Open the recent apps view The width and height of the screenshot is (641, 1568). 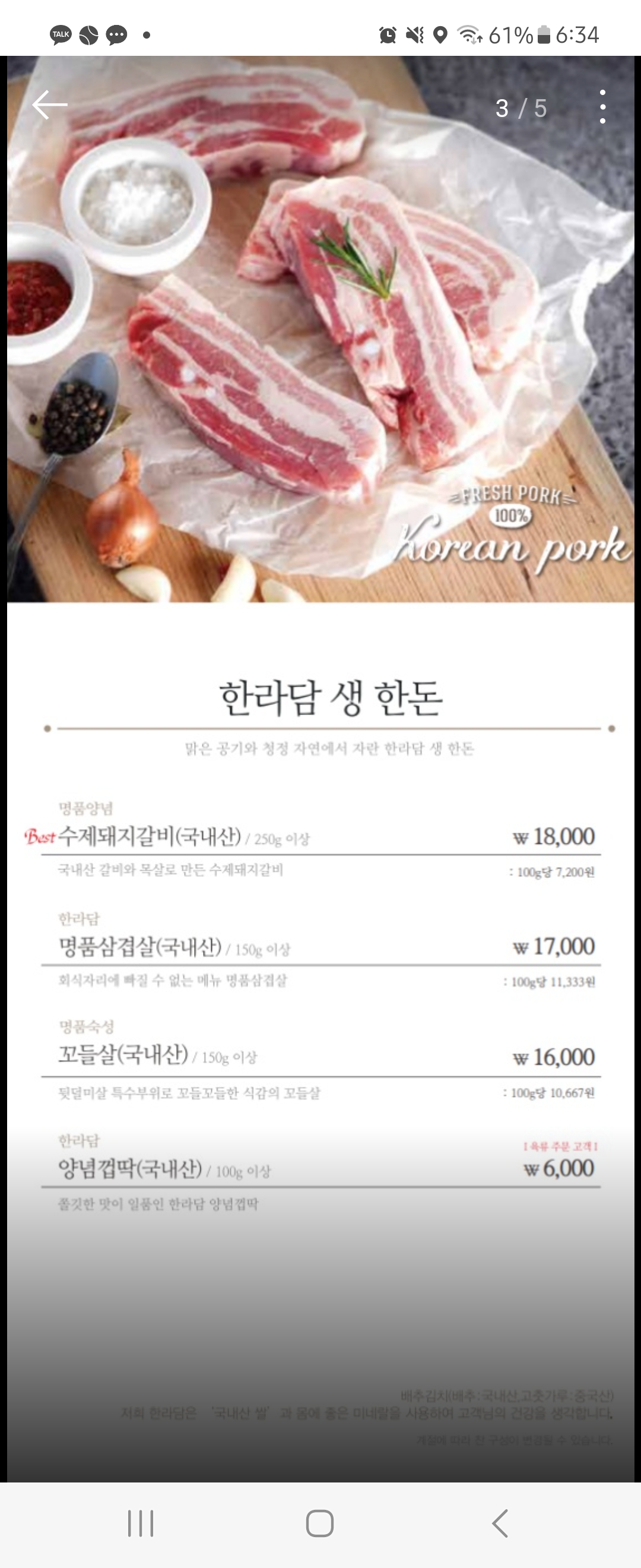(x=141, y=1523)
